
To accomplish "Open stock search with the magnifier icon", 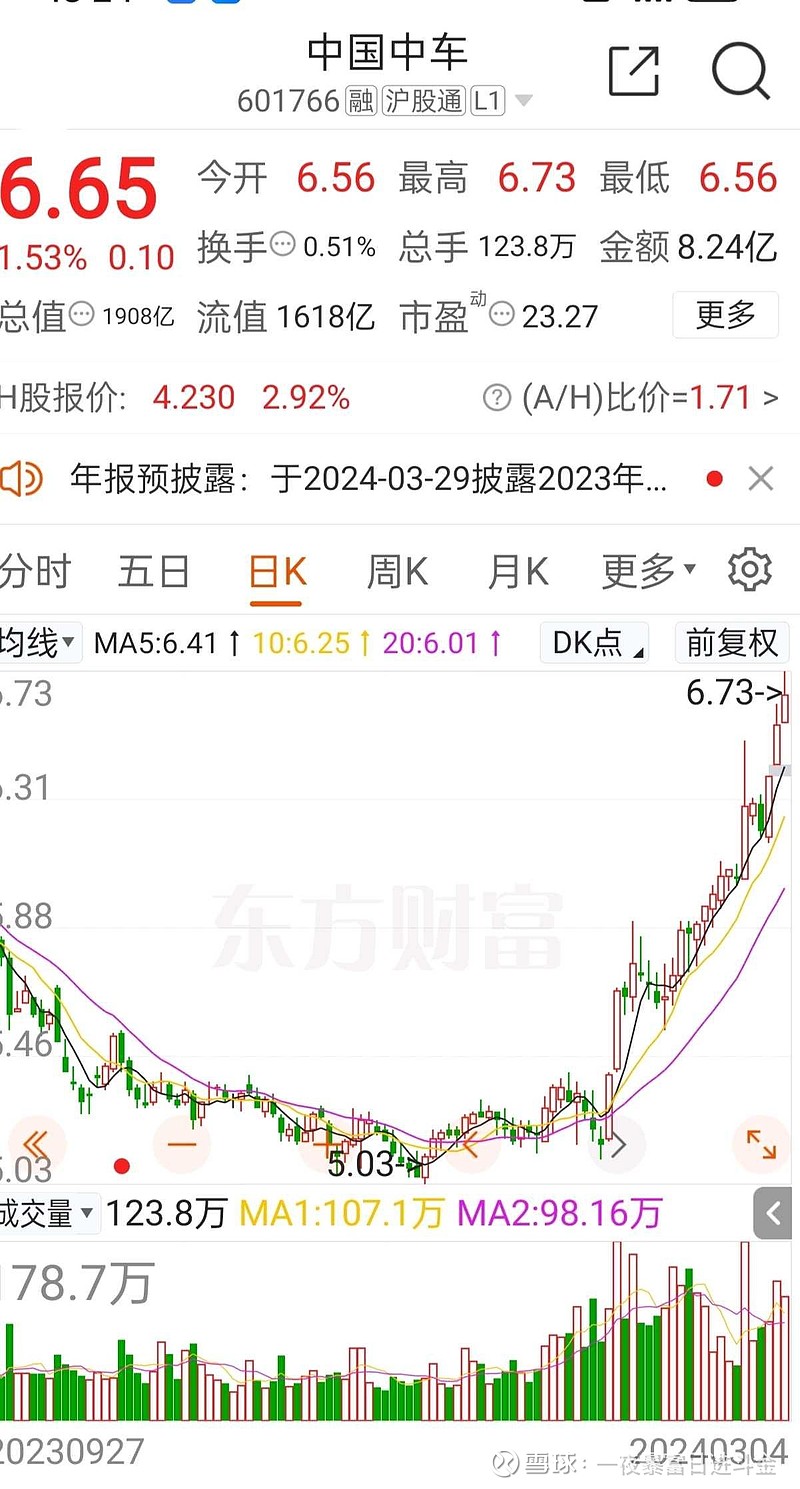I will [x=741, y=71].
